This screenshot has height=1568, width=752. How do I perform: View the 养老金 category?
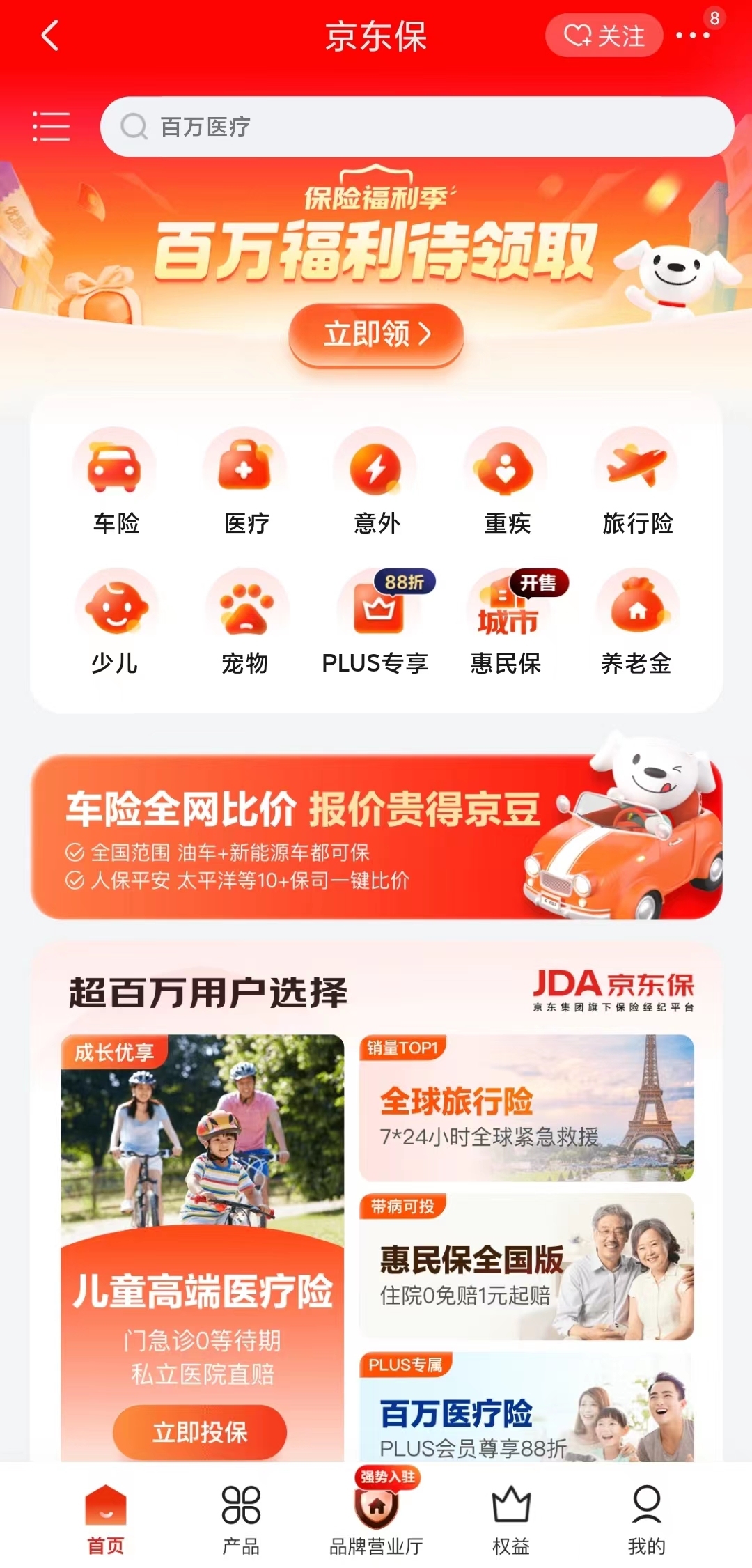(x=636, y=621)
